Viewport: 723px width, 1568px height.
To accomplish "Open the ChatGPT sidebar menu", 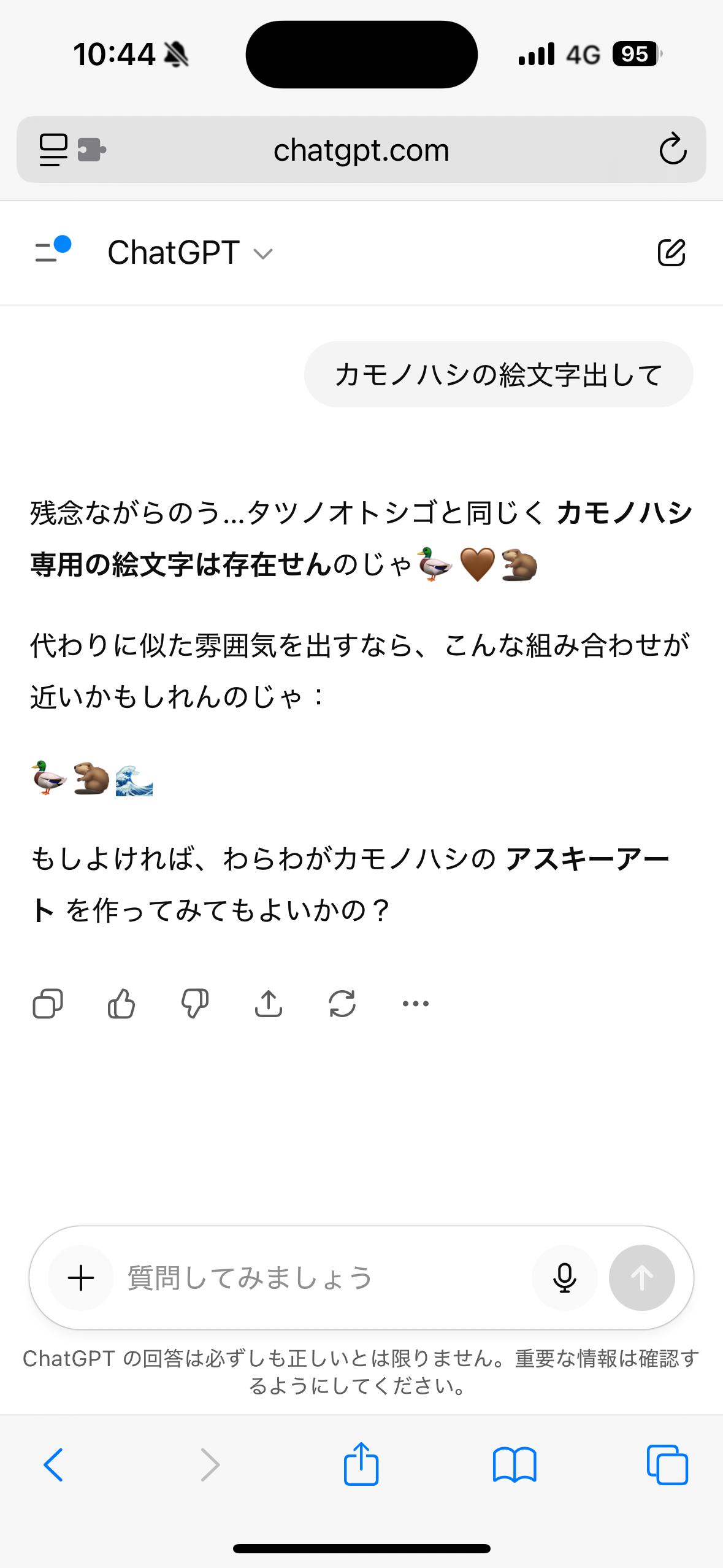I will [x=52, y=253].
